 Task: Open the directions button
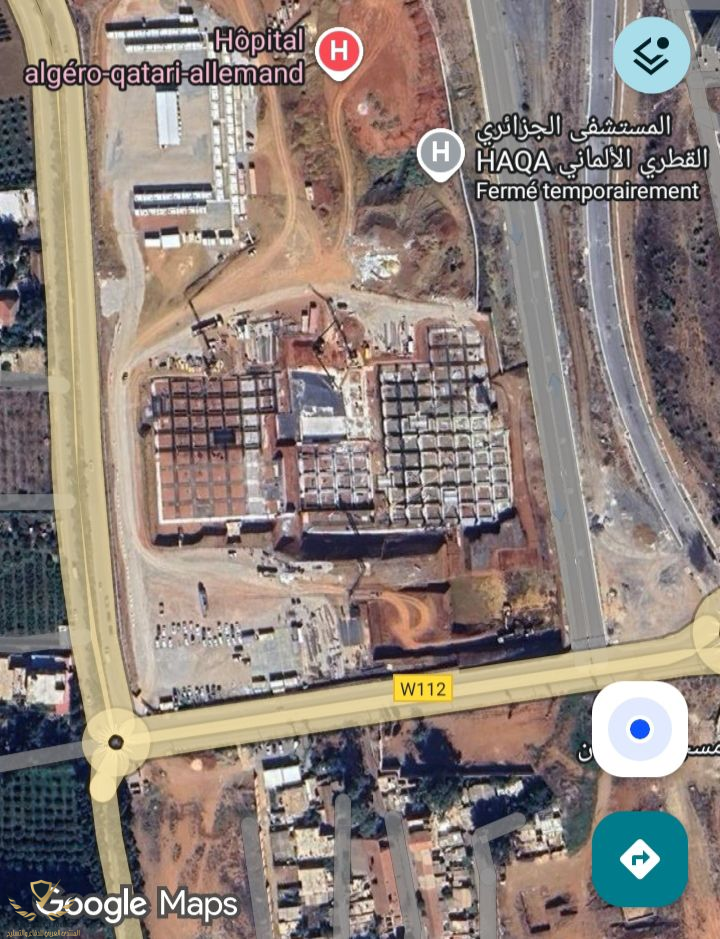(640, 858)
